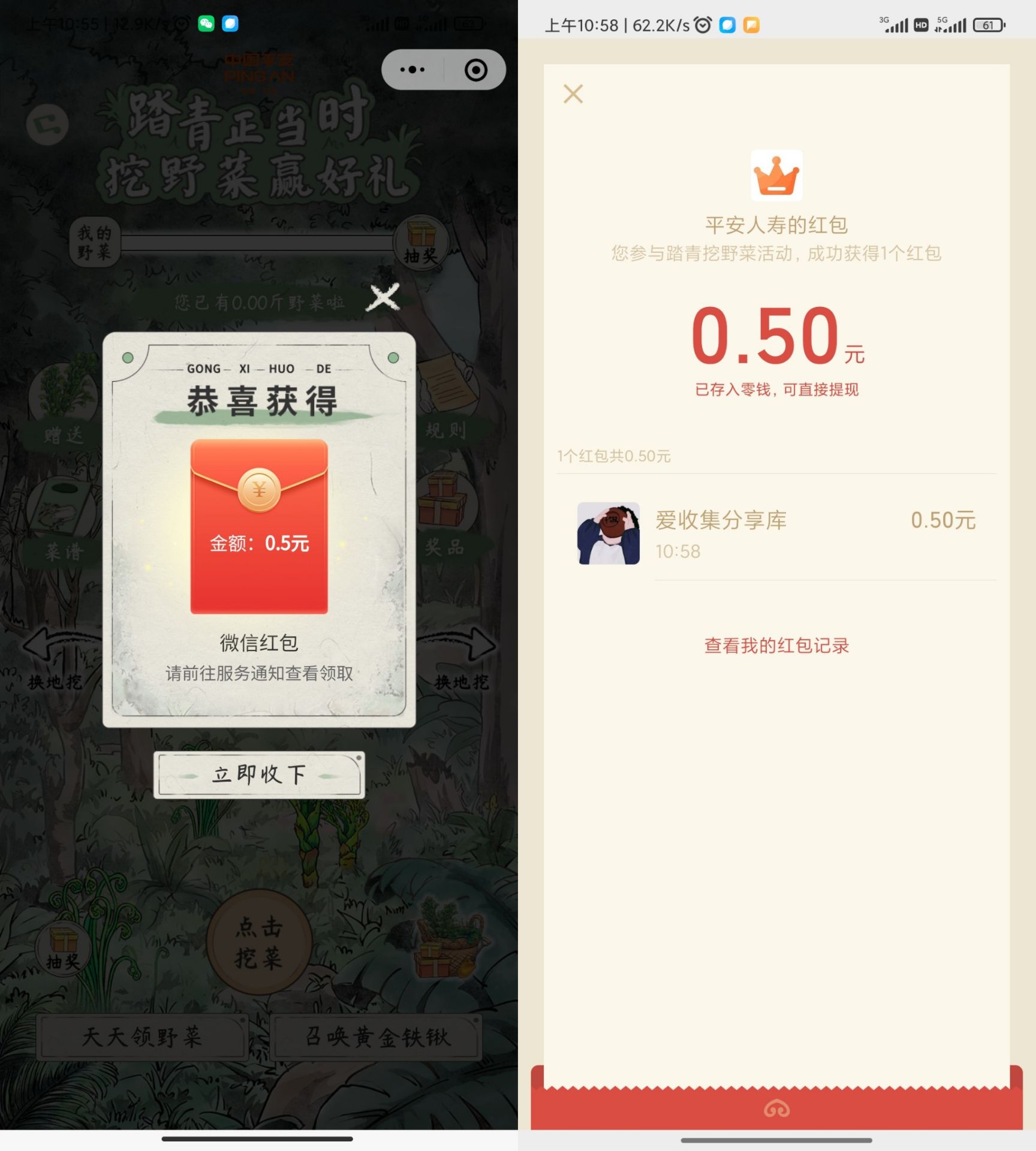
Task: Exit the mini program via circle icon
Action: (475, 70)
